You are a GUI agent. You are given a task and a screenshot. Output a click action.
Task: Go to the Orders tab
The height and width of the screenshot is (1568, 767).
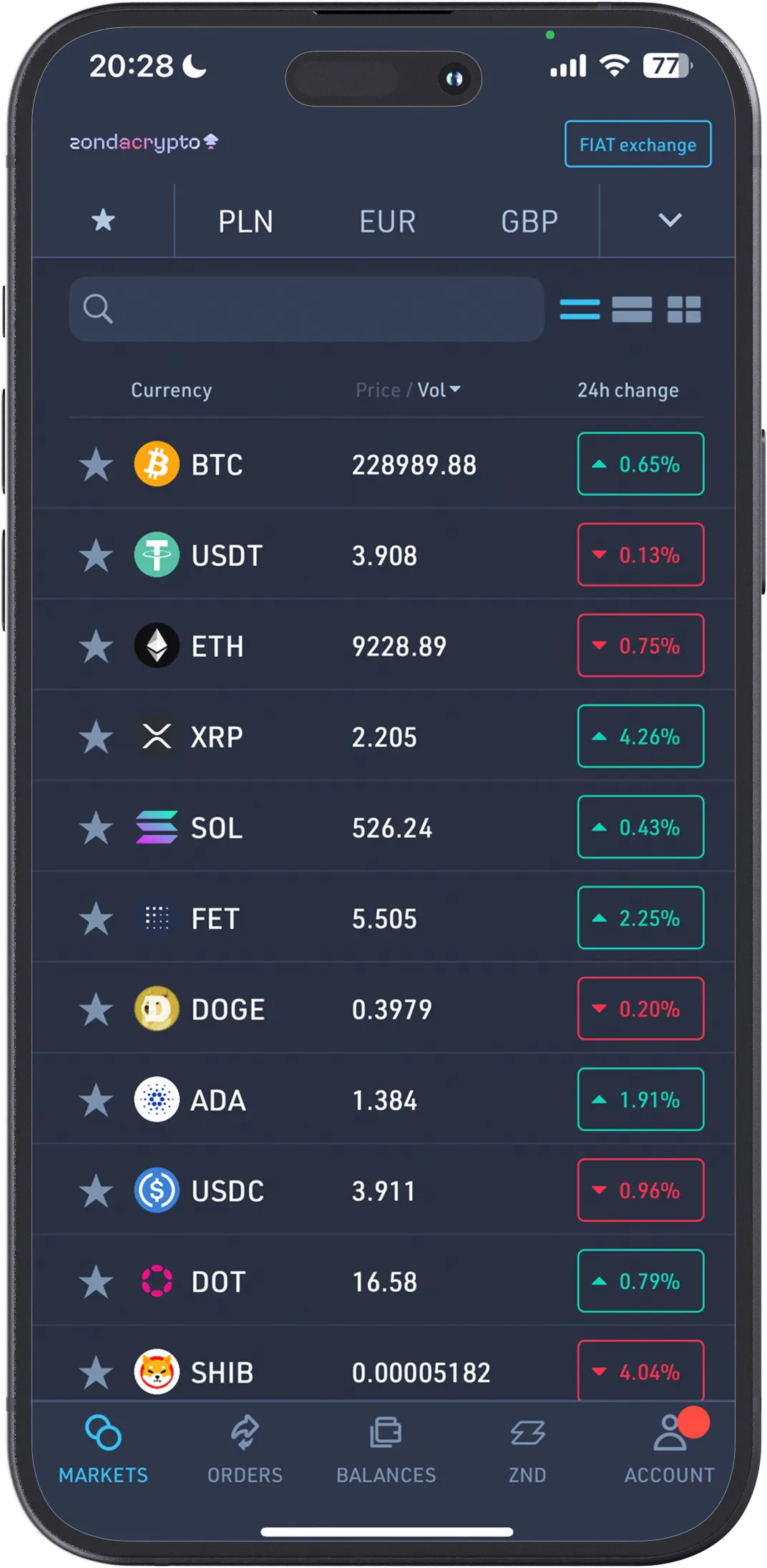(245, 1449)
